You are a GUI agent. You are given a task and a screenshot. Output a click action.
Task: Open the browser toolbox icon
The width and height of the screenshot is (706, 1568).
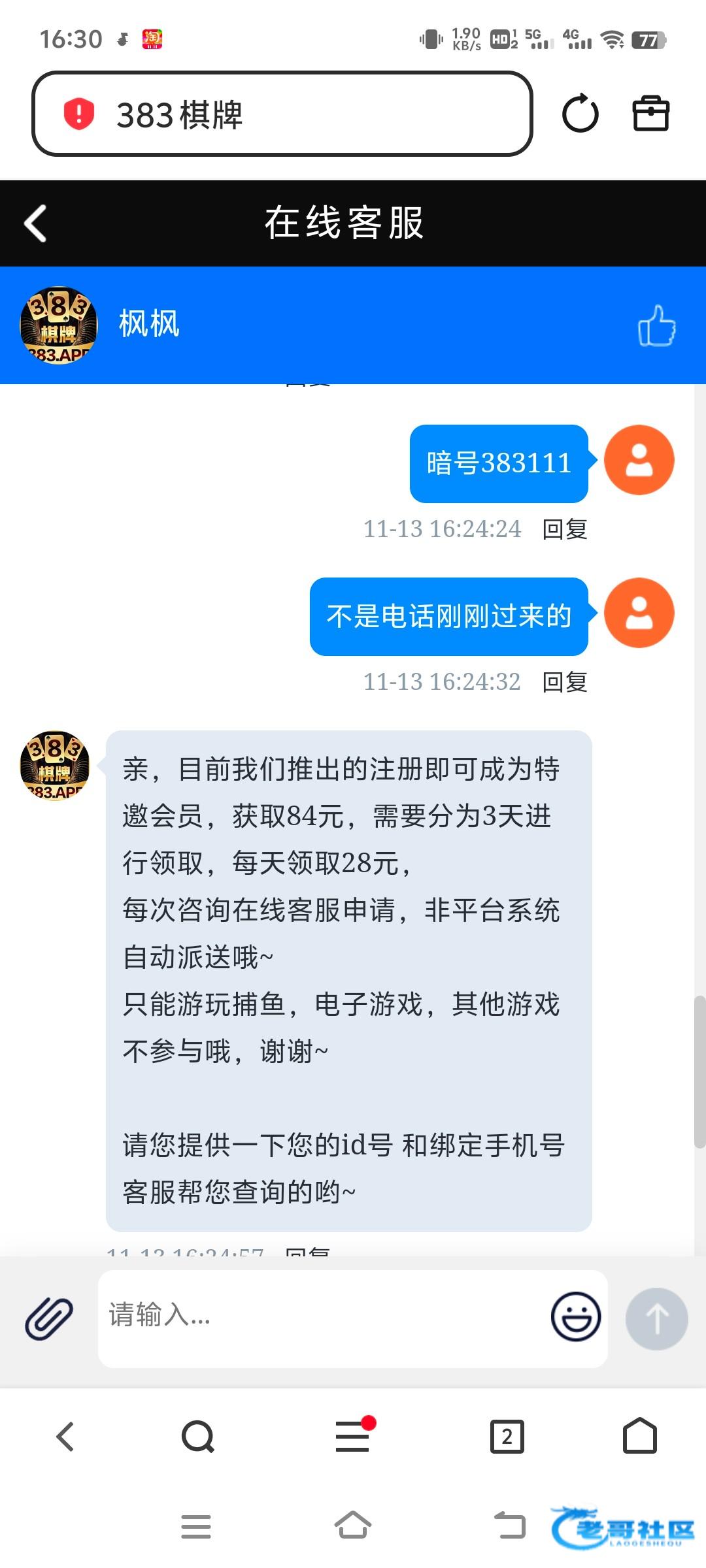651,114
